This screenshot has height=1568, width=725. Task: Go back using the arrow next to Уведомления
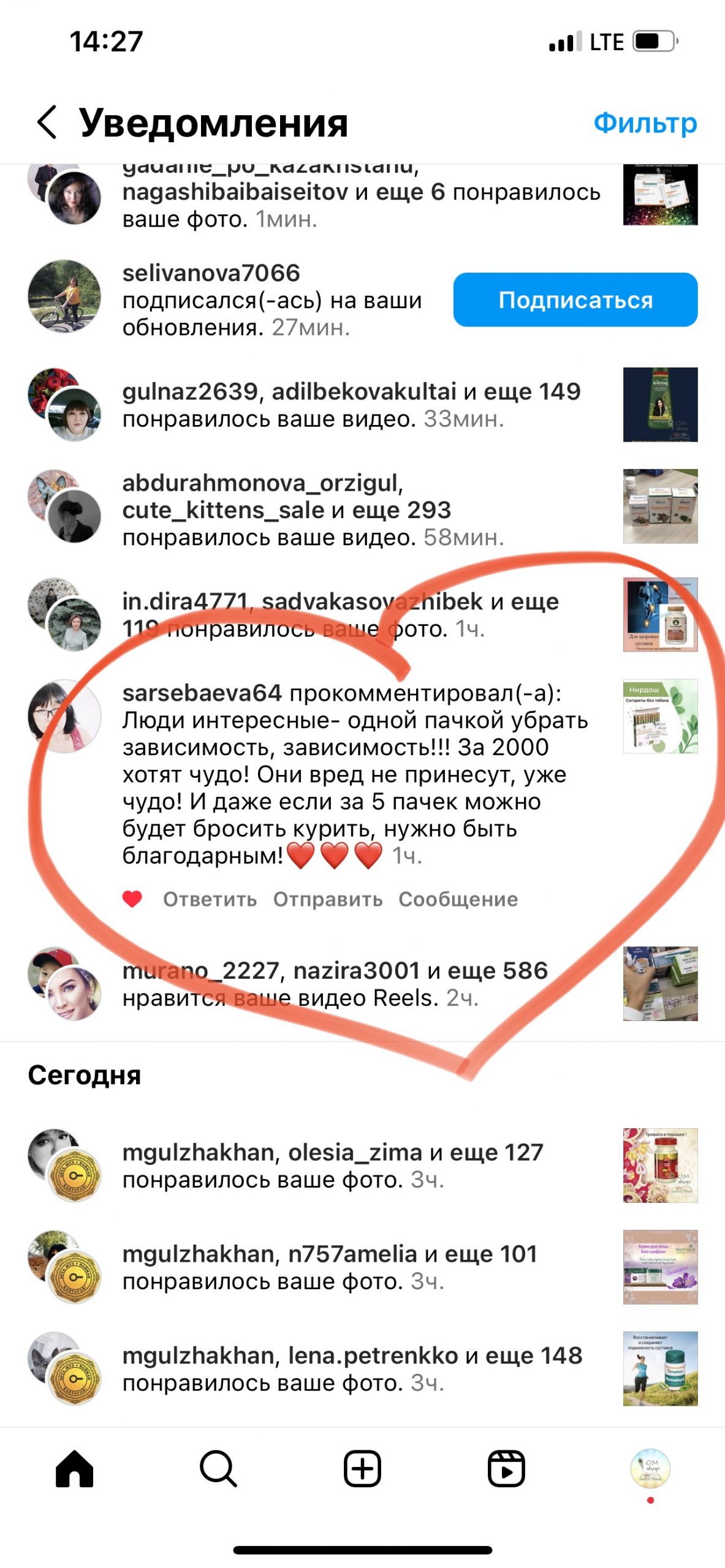click(47, 122)
